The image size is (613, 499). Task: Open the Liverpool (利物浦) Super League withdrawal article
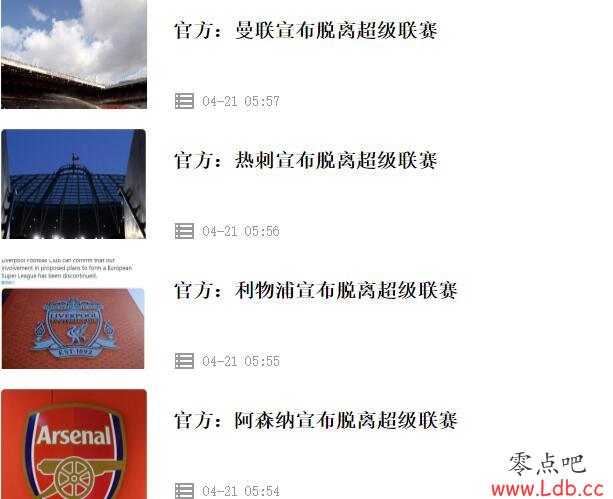315,290
